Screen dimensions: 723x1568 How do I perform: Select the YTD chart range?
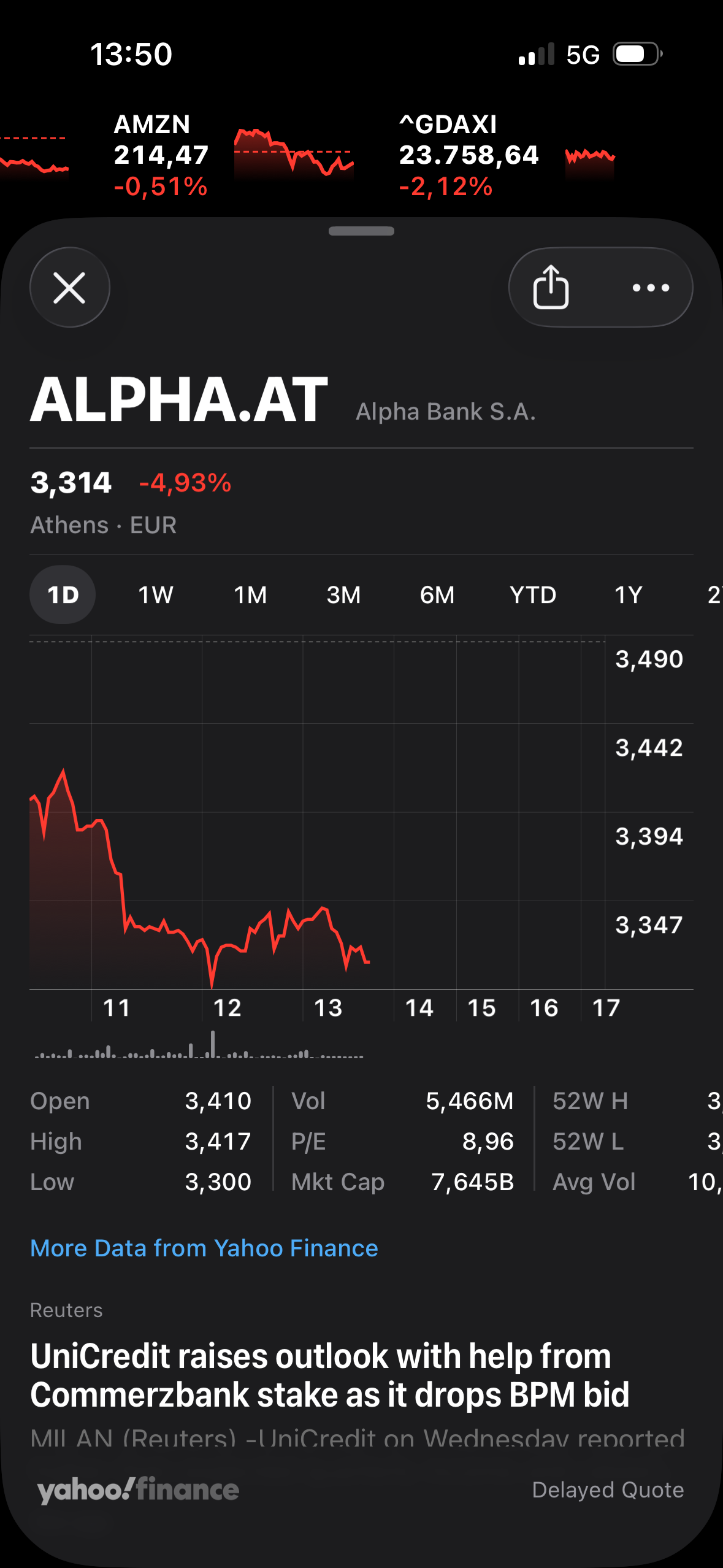[x=533, y=595]
